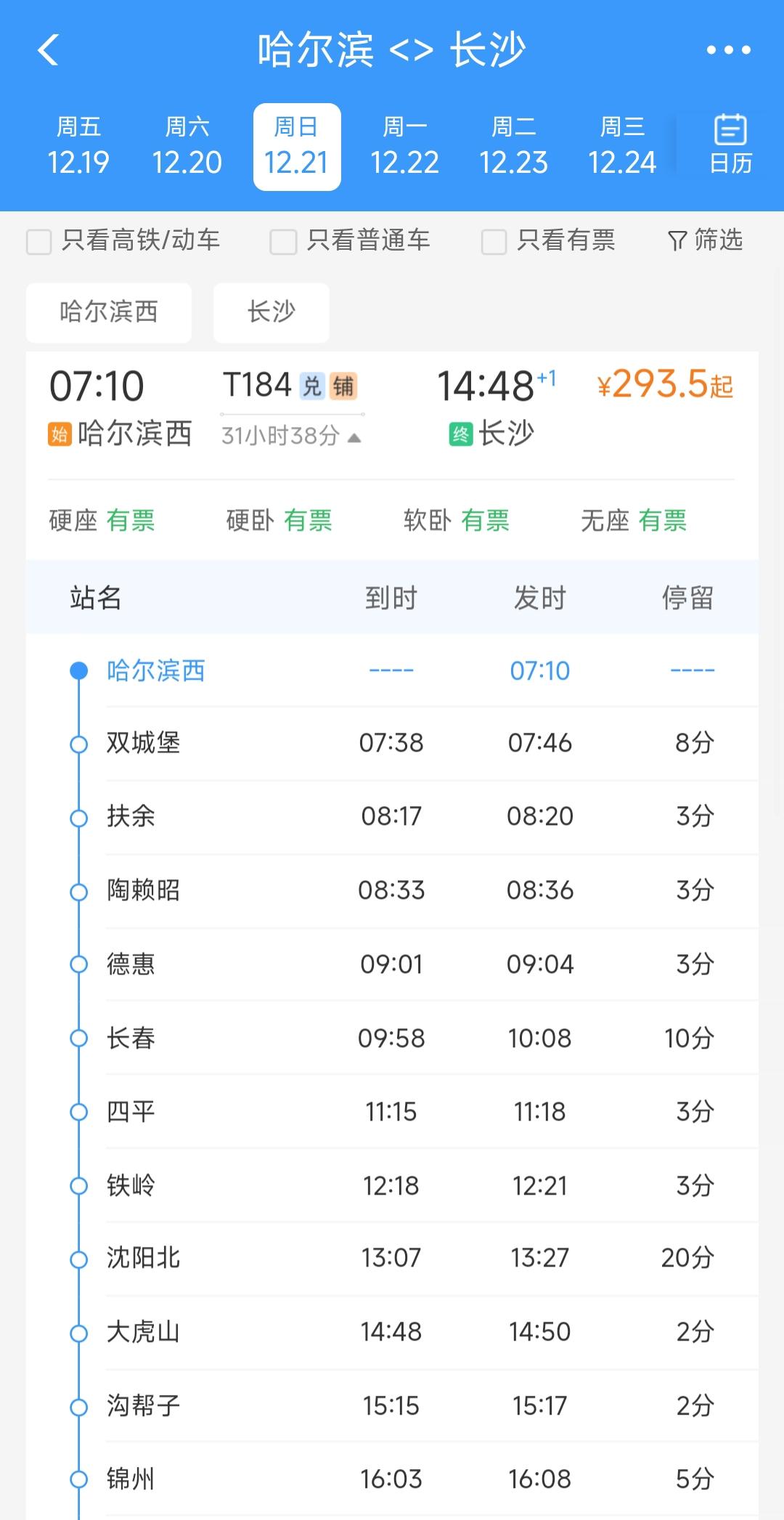The image size is (784, 1520).
Task: Select the 周一 12.22 date tab
Action: click(x=405, y=145)
